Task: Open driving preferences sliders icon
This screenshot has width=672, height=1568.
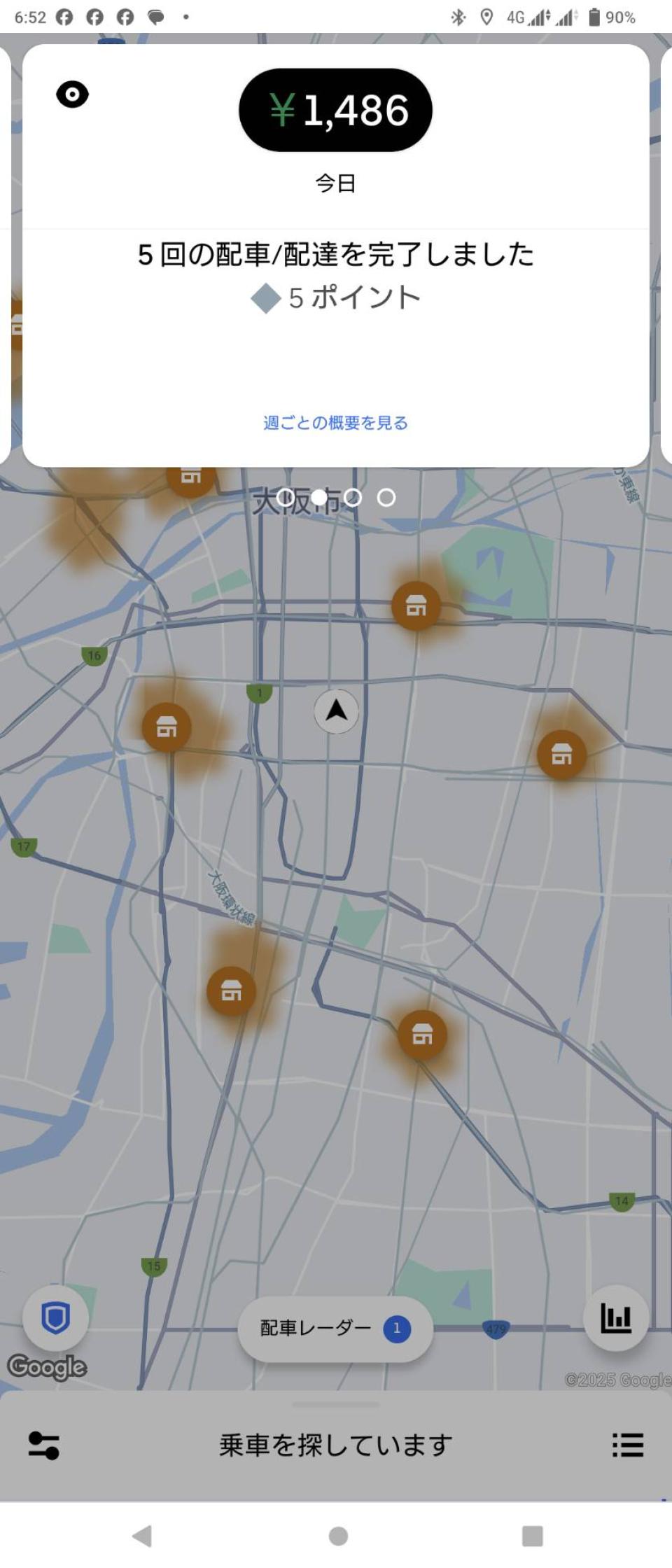Action: [43, 1445]
